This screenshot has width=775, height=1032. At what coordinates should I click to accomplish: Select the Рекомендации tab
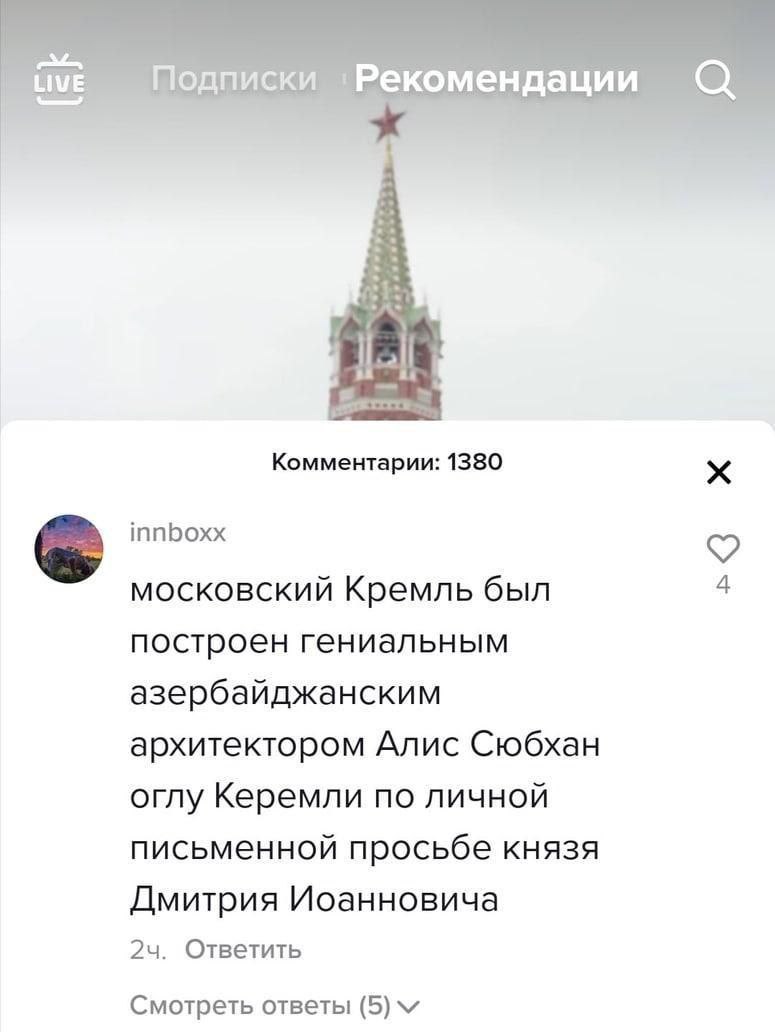[496, 79]
